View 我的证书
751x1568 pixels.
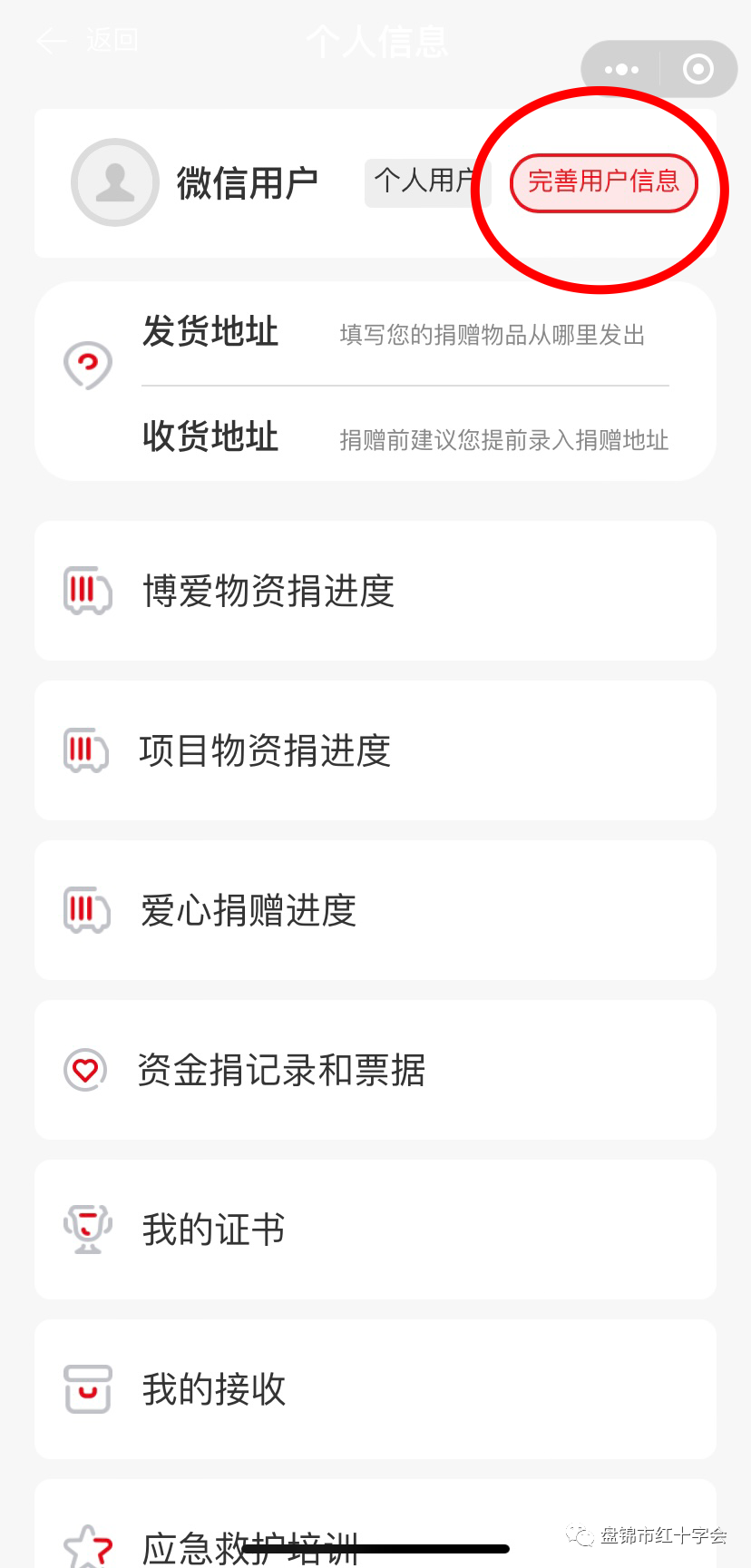(375, 1230)
